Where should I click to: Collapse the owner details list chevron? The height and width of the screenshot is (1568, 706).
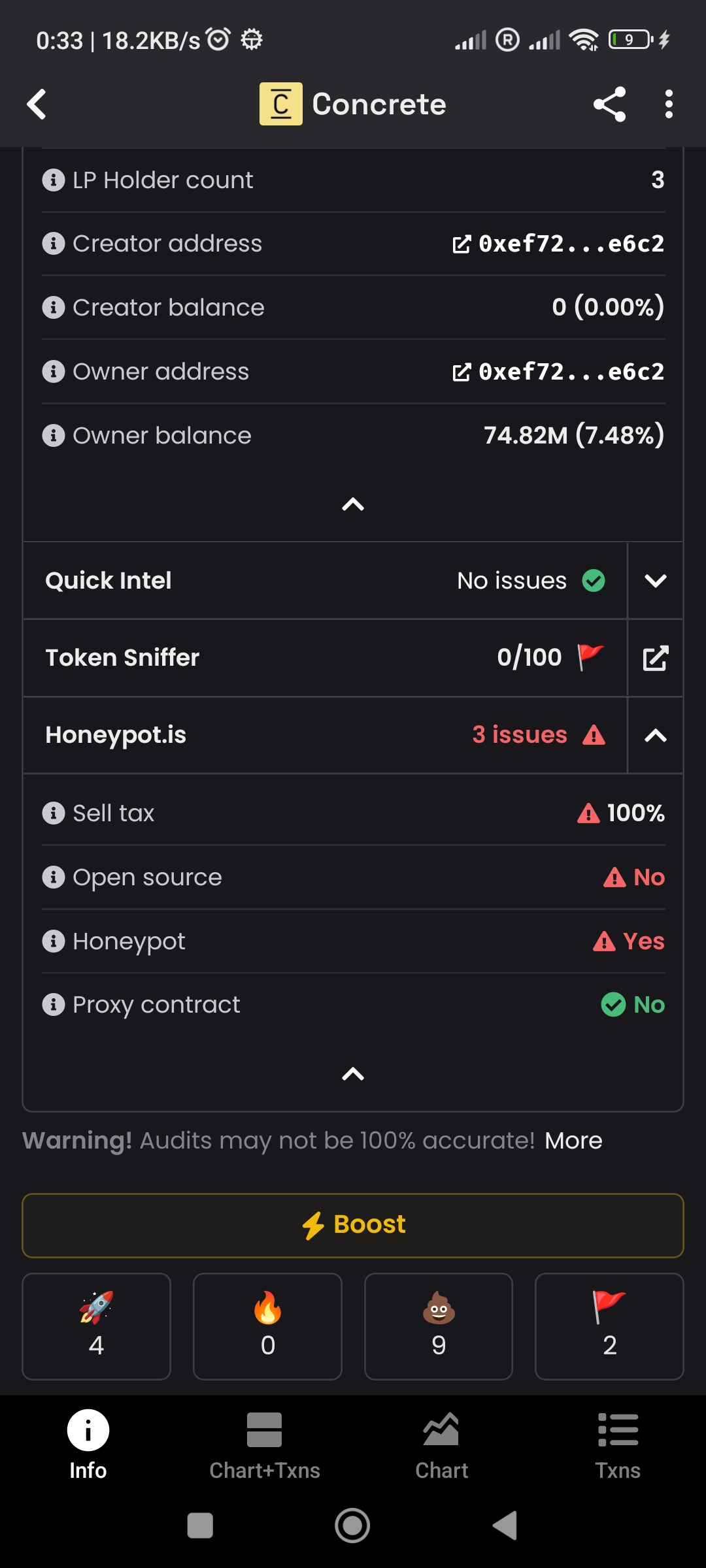coord(353,504)
